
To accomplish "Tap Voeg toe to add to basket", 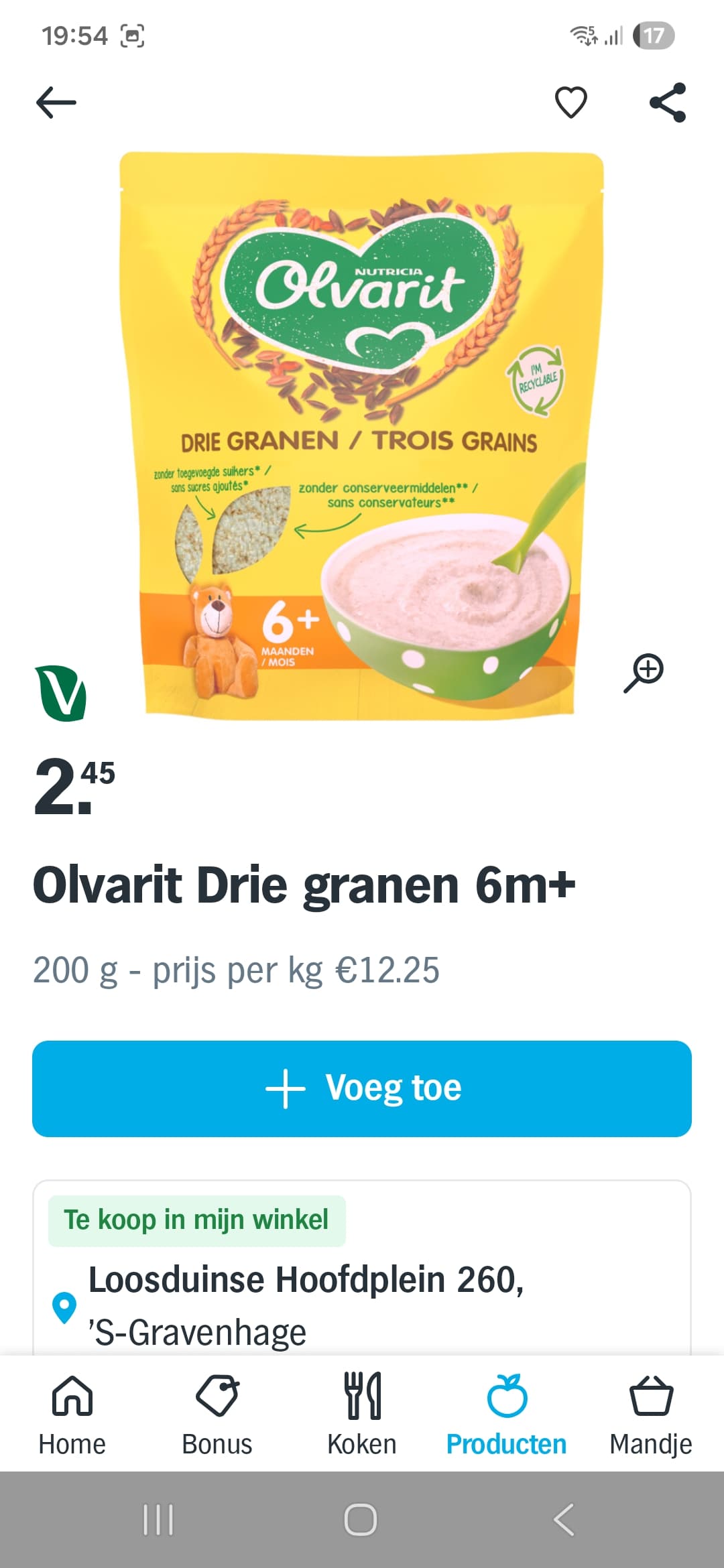I will (362, 1088).
